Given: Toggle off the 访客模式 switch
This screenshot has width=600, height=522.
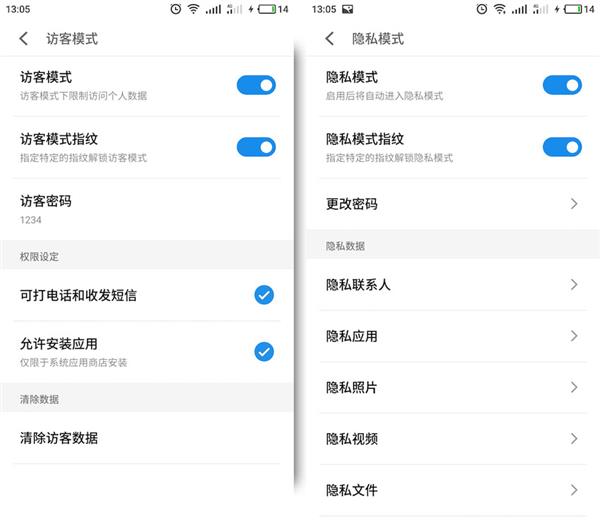Looking at the screenshot, I should click(x=256, y=85).
